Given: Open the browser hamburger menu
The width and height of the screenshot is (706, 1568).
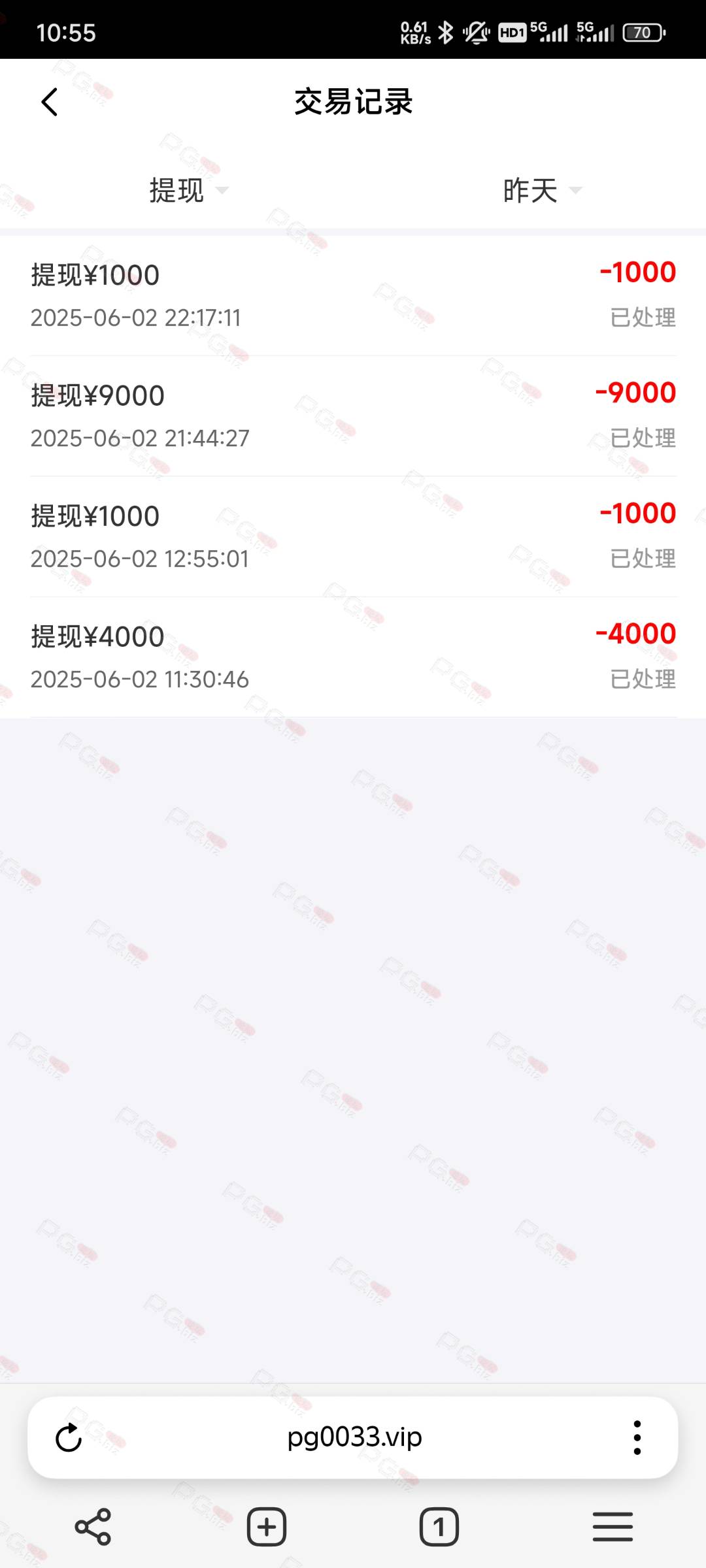Looking at the screenshot, I should coord(613,1527).
